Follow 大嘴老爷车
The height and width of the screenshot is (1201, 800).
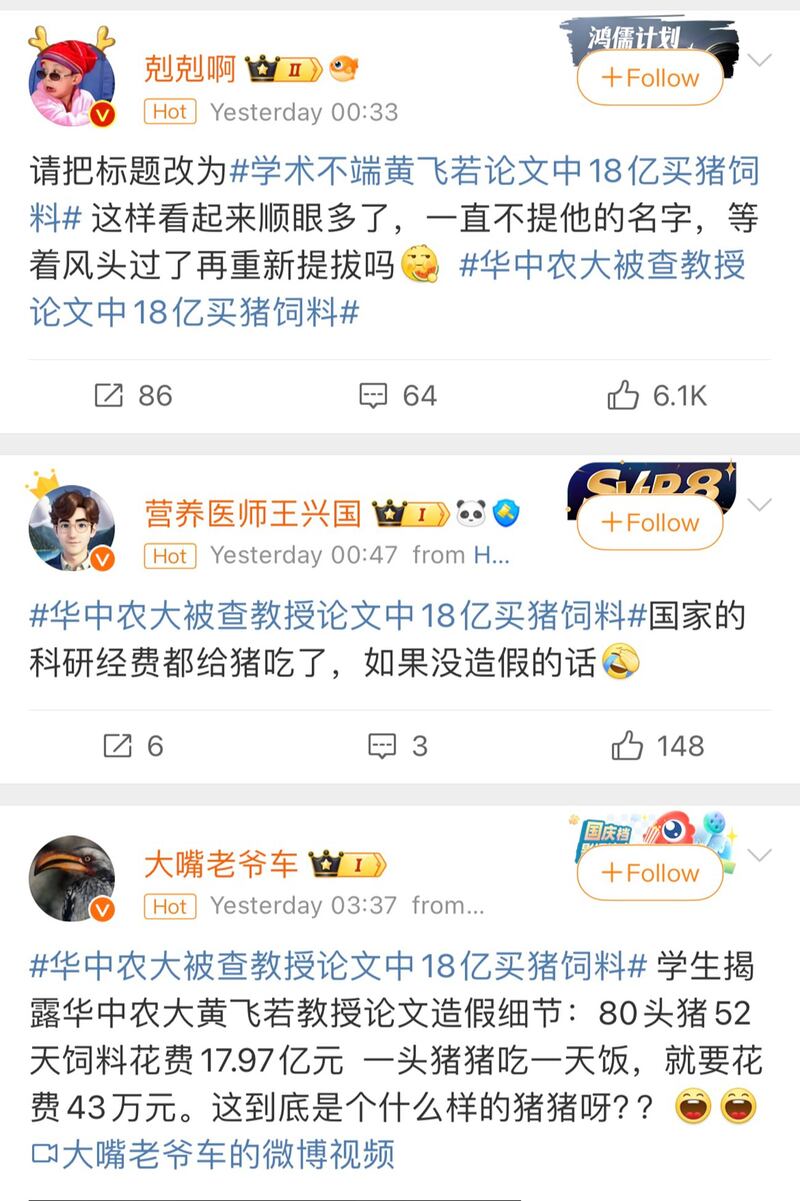pyautogui.click(x=650, y=873)
